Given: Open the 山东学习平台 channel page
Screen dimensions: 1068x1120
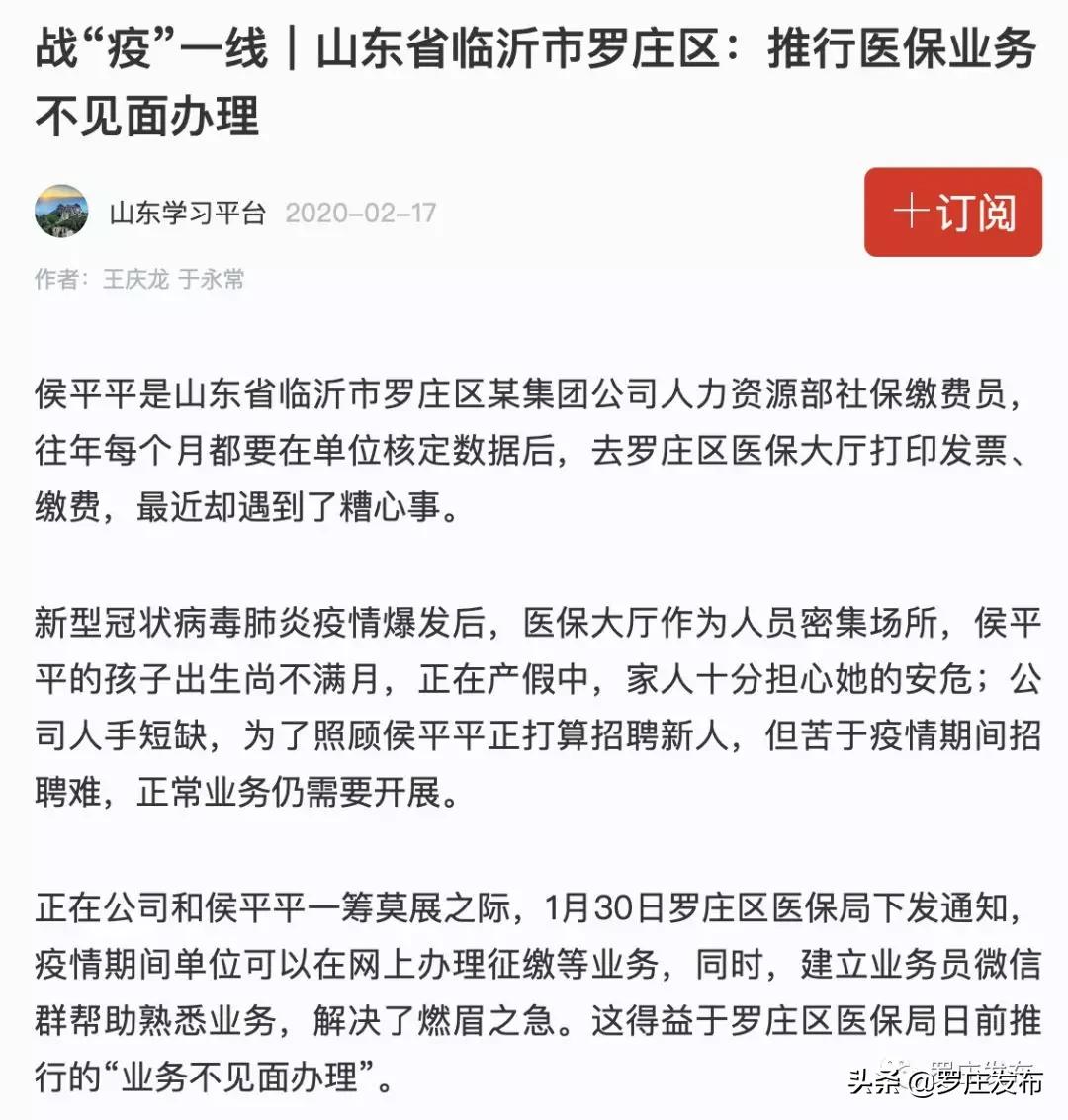Looking at the screenshot, I should pyautogui.click(x=190, y=211).
